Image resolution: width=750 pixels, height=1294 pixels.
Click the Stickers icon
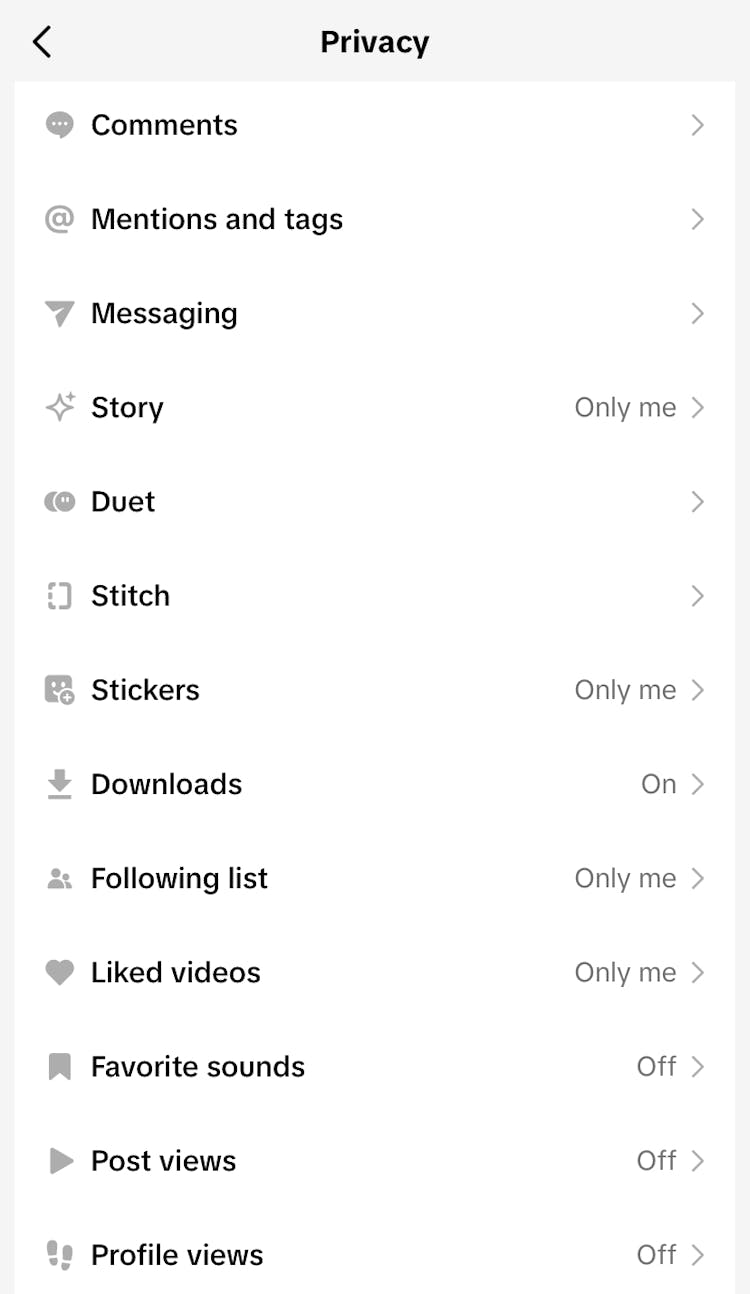click(59, 689)
